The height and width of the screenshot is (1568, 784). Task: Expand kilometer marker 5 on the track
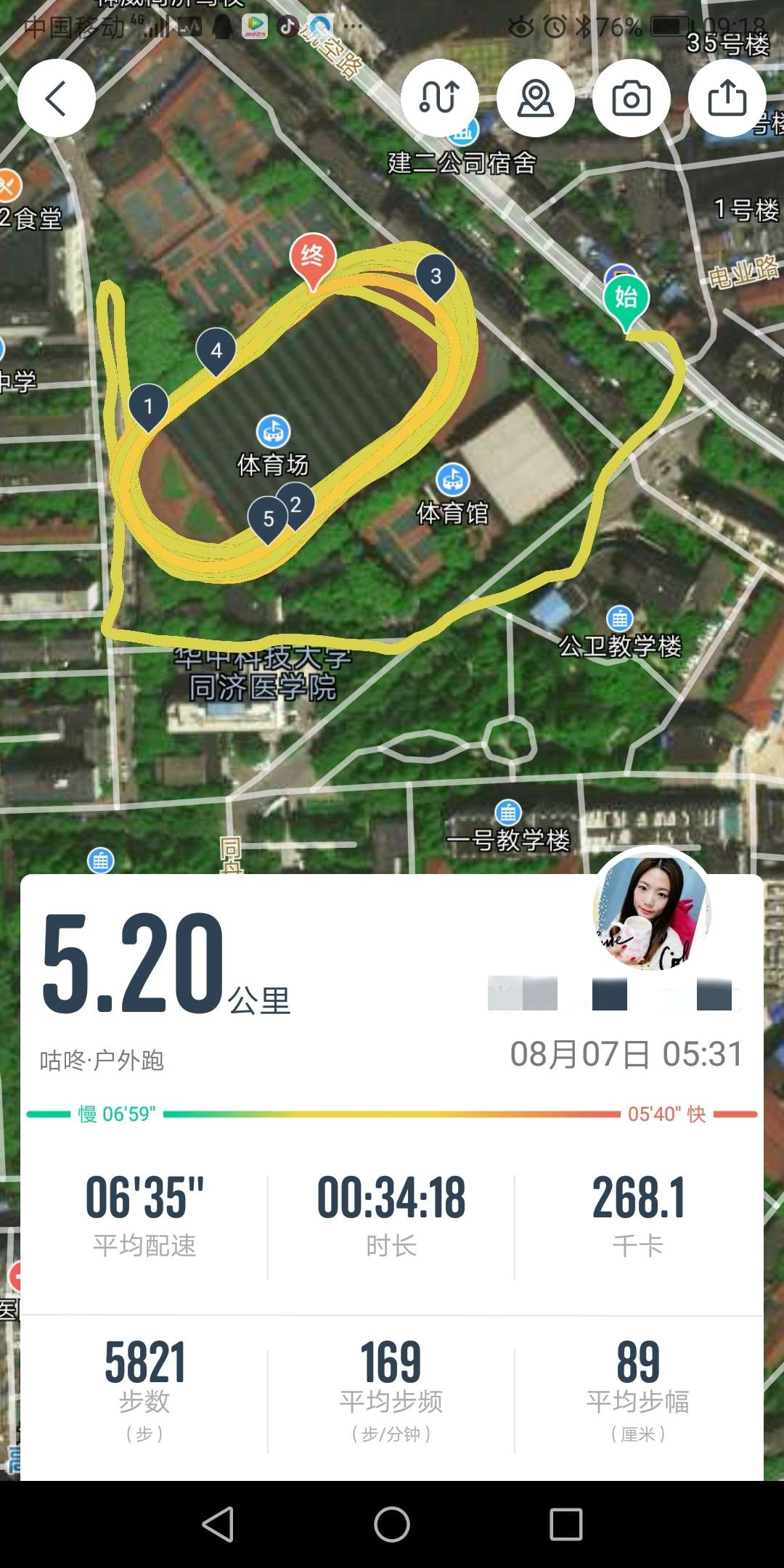click(x=269, y=518)
